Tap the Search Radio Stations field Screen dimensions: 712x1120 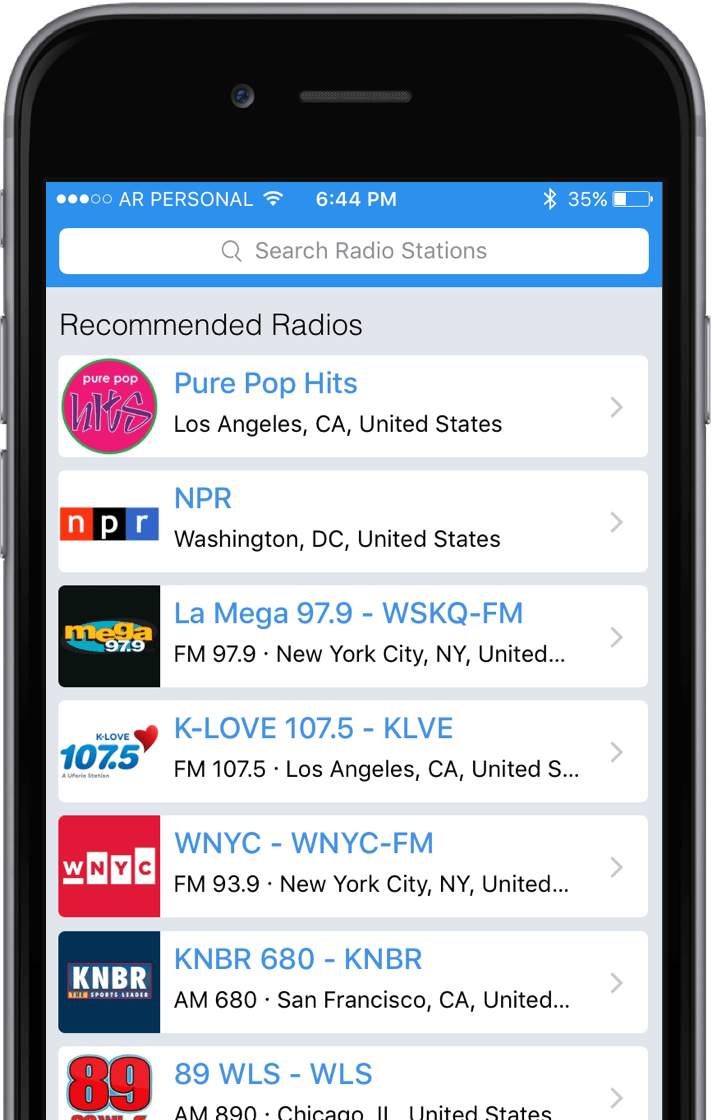point(353,251)
